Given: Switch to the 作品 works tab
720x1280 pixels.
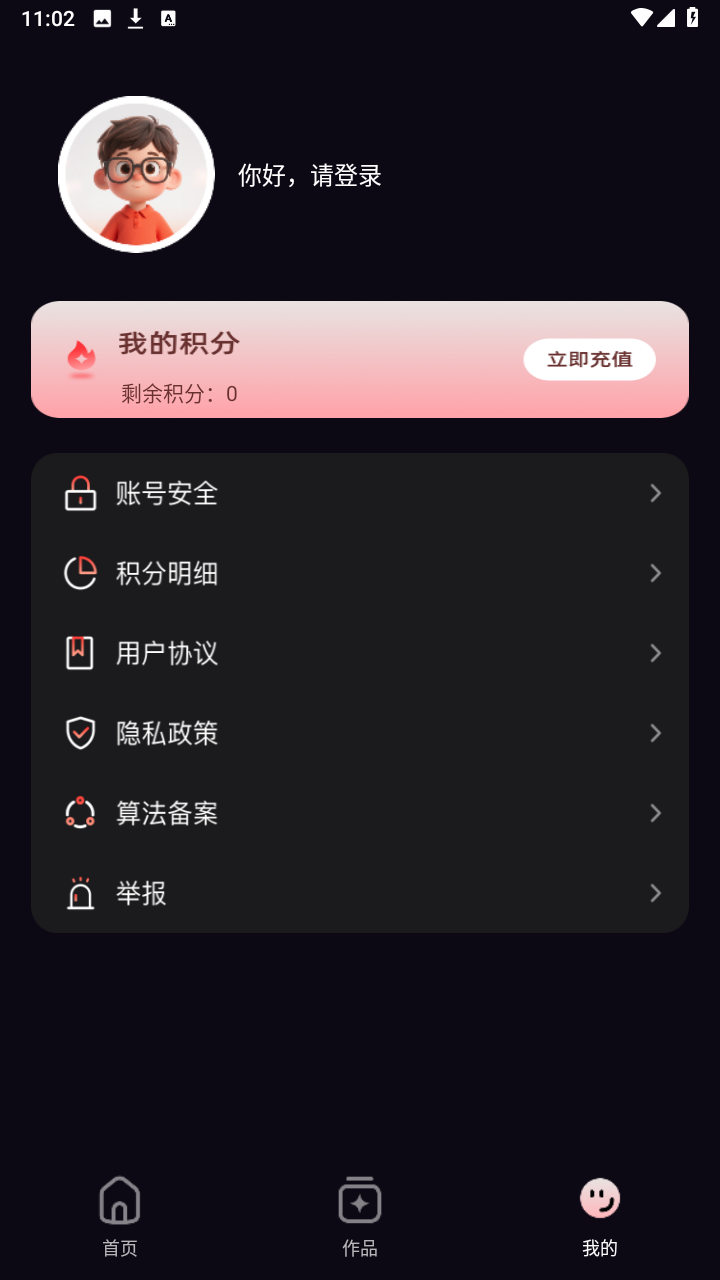Looking at the screenshot, I should 360,1216.
